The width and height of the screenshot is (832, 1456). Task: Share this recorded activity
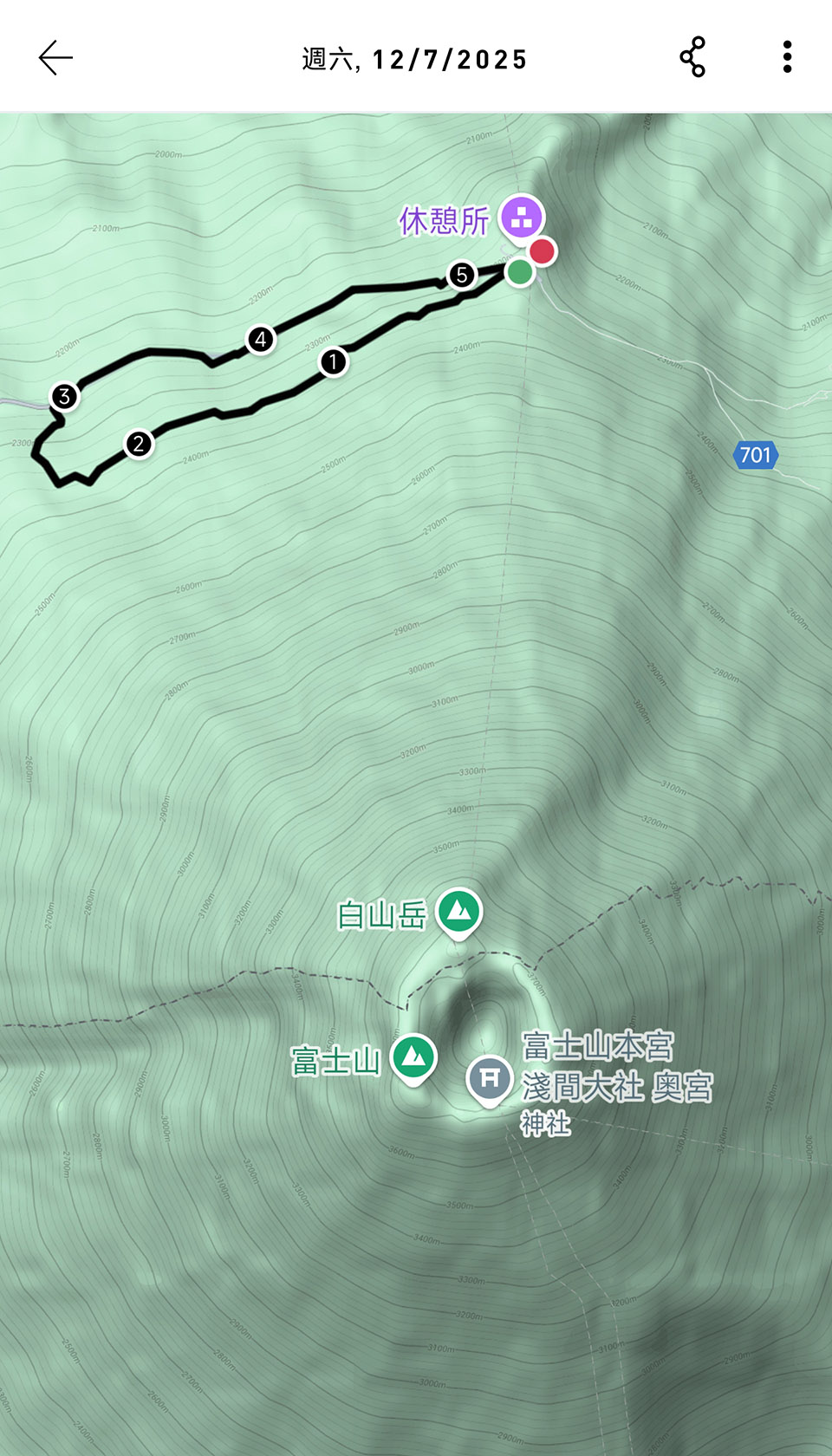(x=692, y=57)
